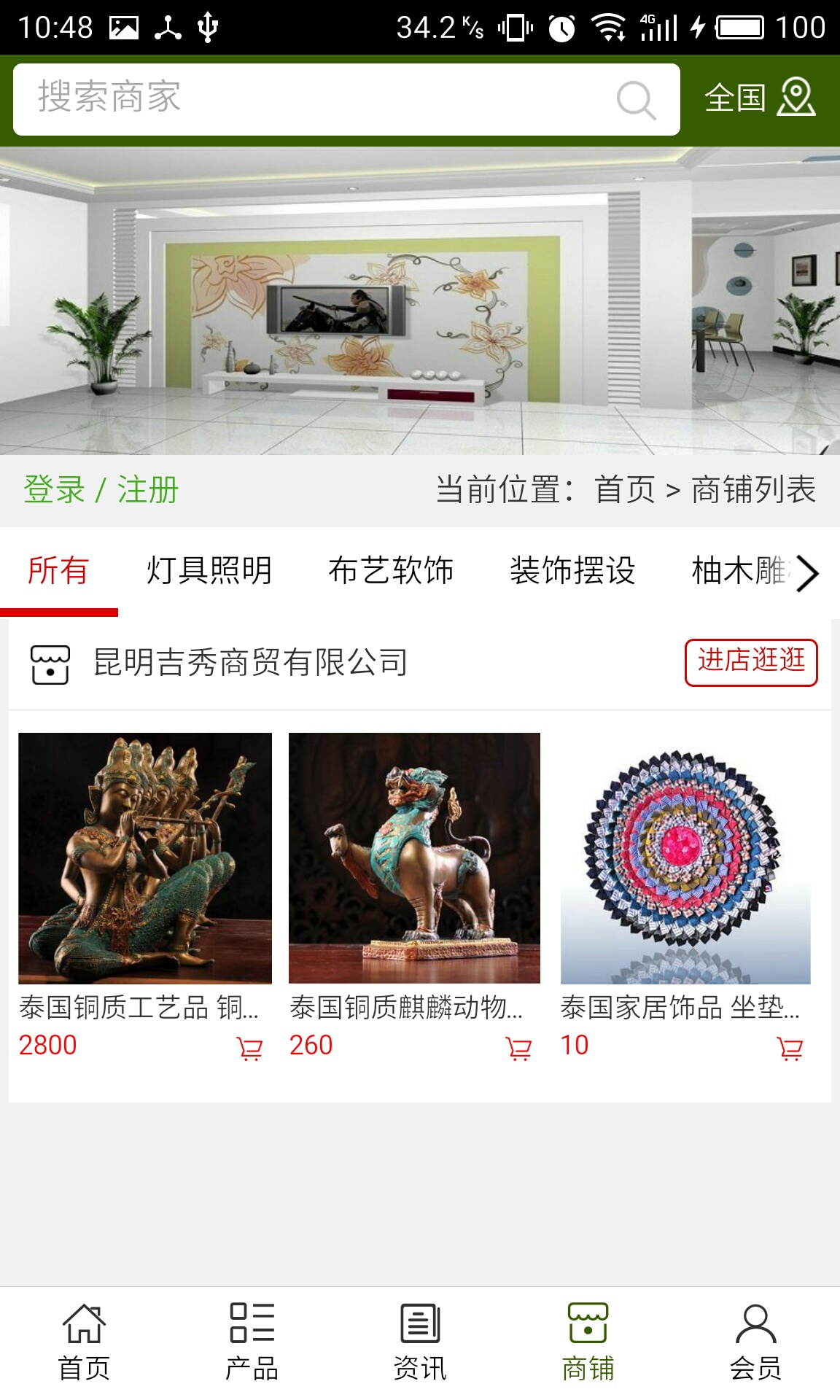This screenshot has width=840, height=1400.
Task: Expand more categories with the arrow
Action: (x=807, y=573)
